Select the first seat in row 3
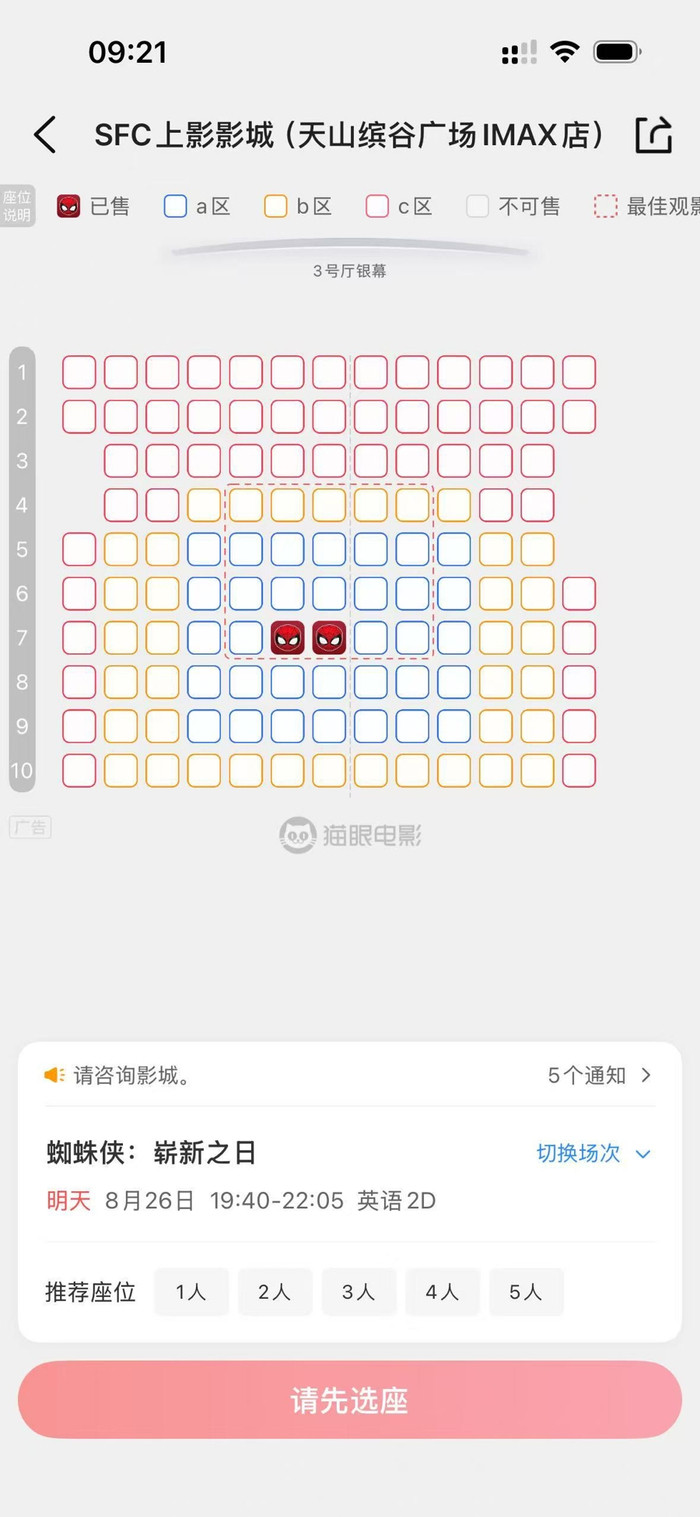 point(121,460)
